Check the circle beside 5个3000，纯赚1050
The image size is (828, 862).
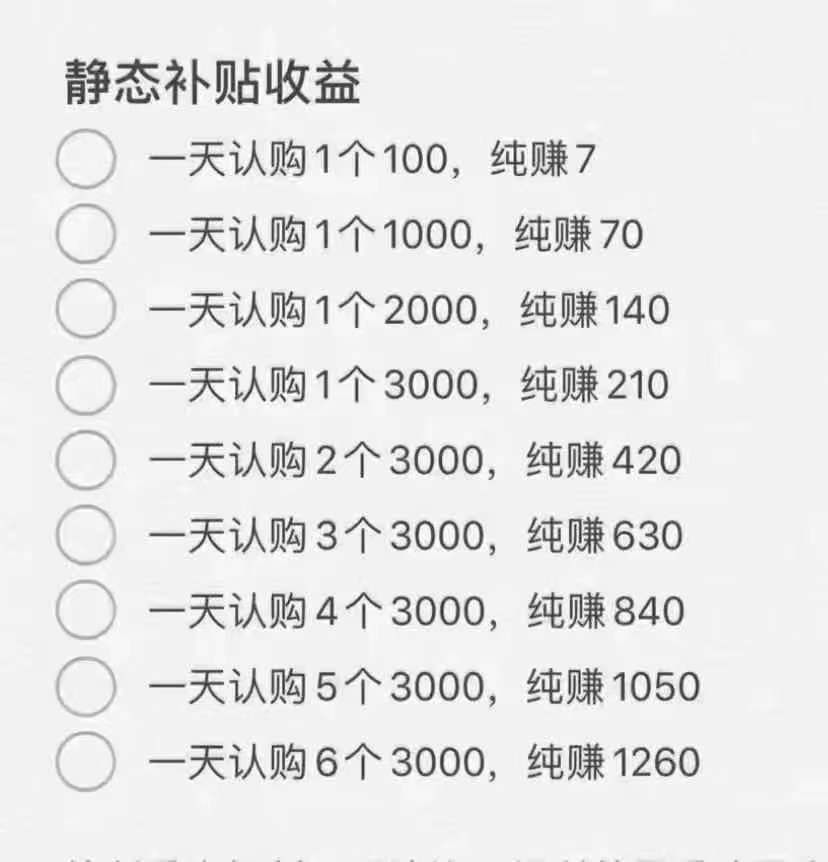85,686
